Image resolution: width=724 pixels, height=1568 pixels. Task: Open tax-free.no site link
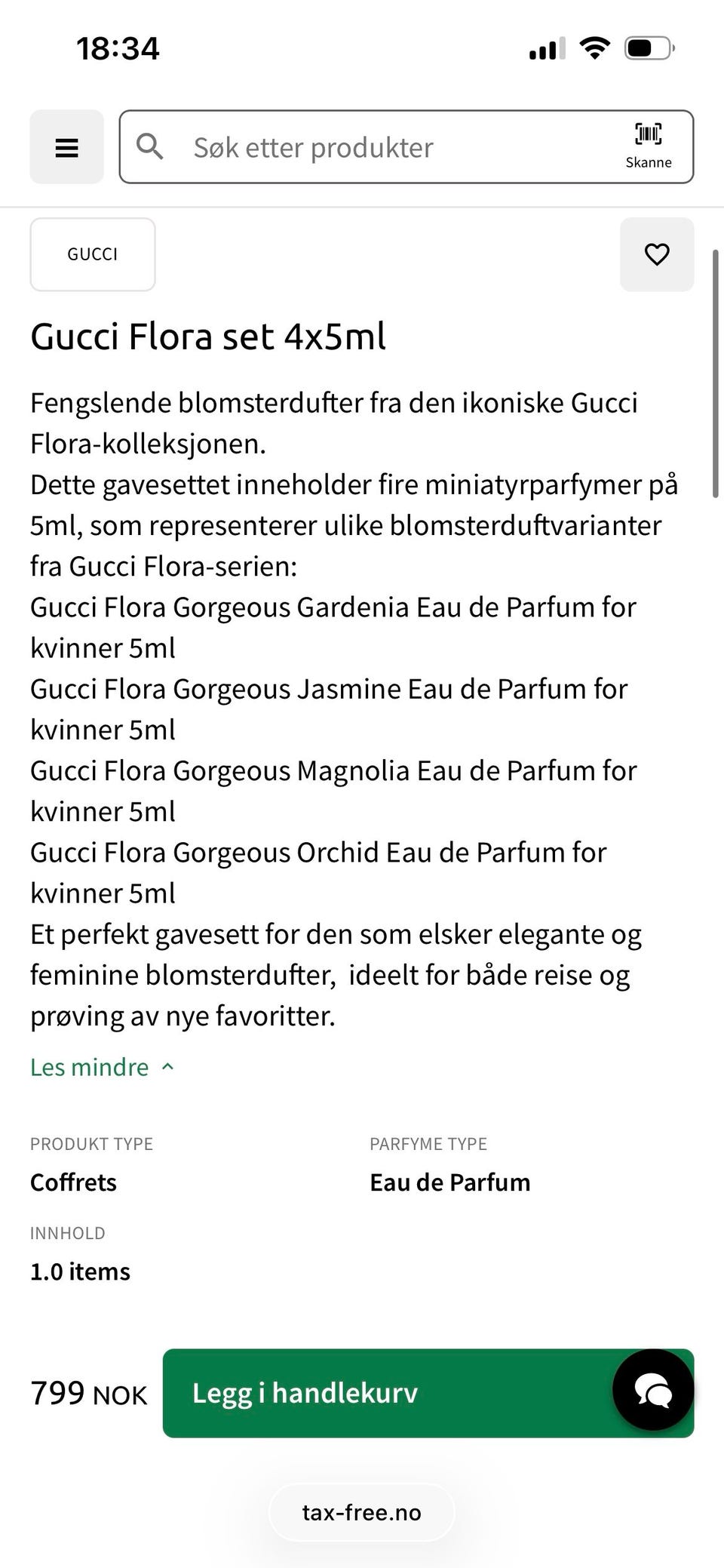[x=361, y=1512]
